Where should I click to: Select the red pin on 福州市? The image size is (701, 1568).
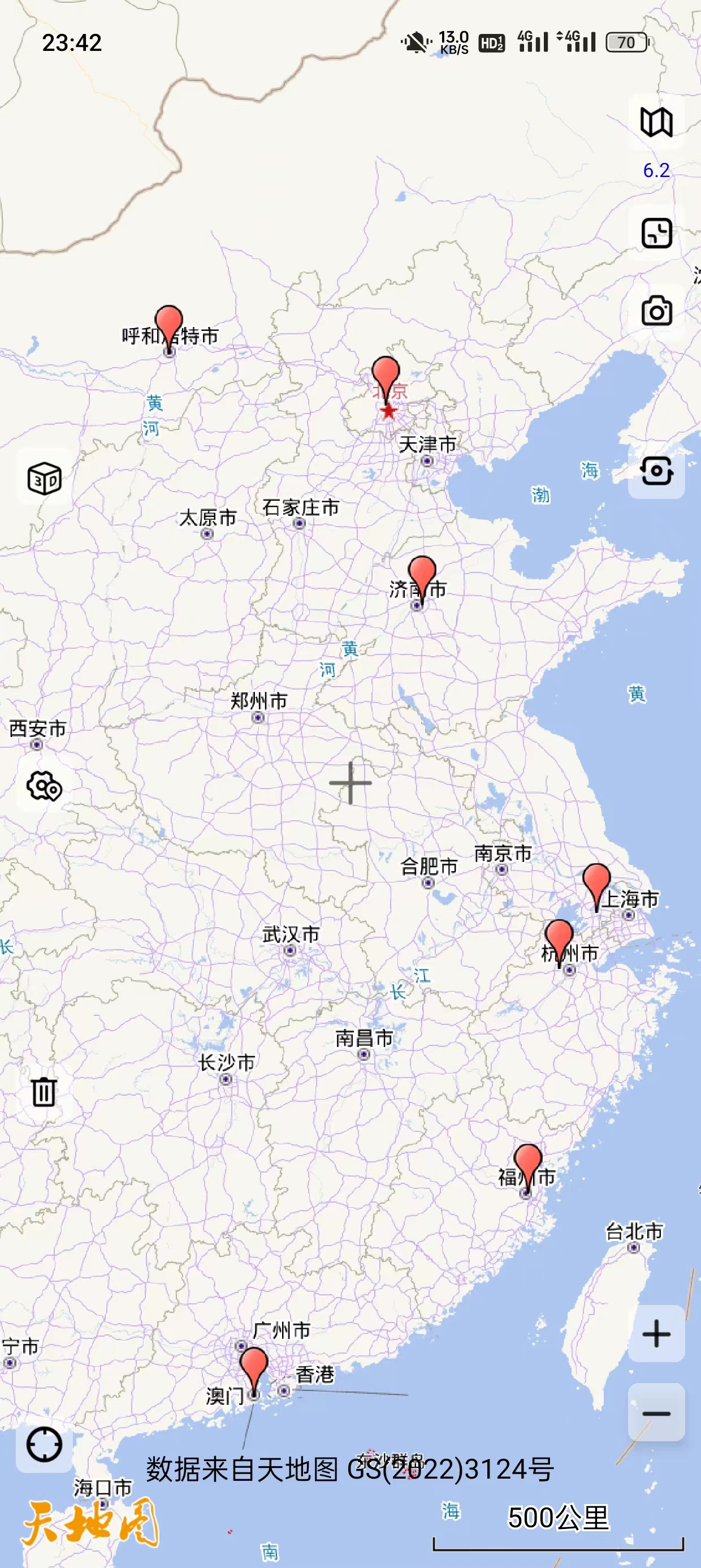tap(527, 1160)
